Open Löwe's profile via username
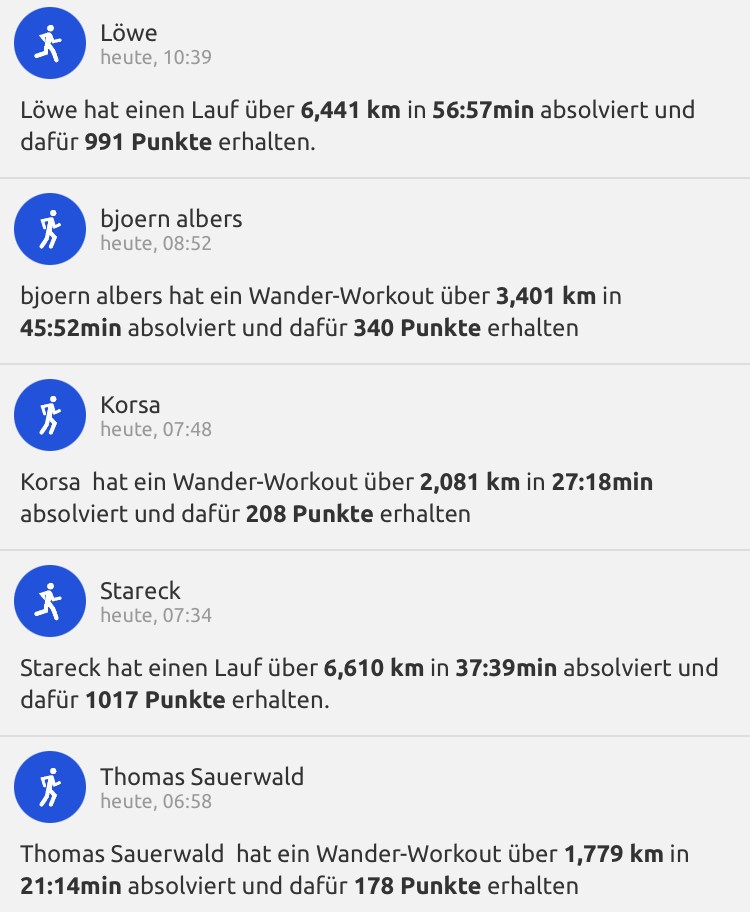The image size is (750, 912). coord(128,32)
